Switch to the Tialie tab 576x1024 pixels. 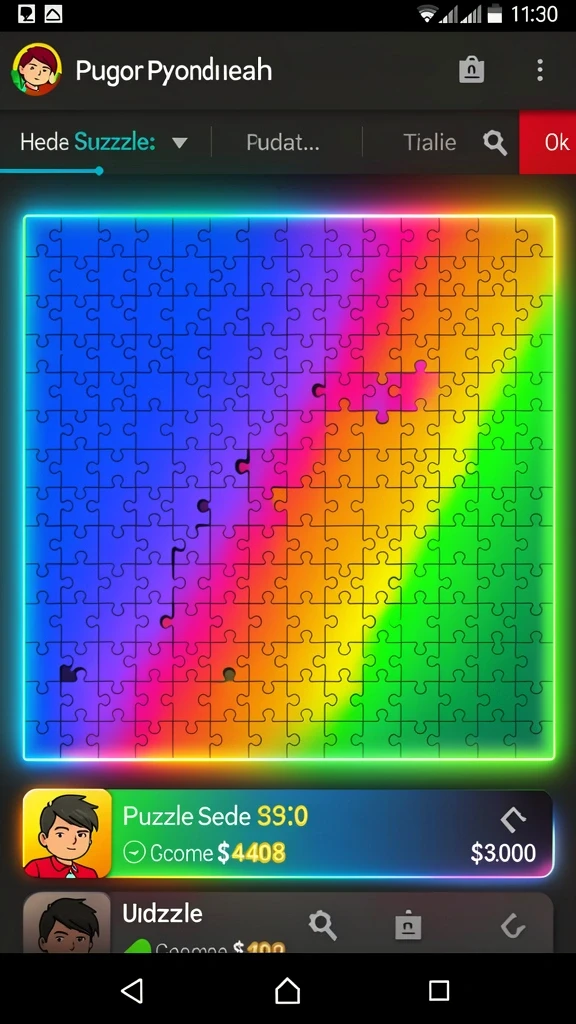430,142
